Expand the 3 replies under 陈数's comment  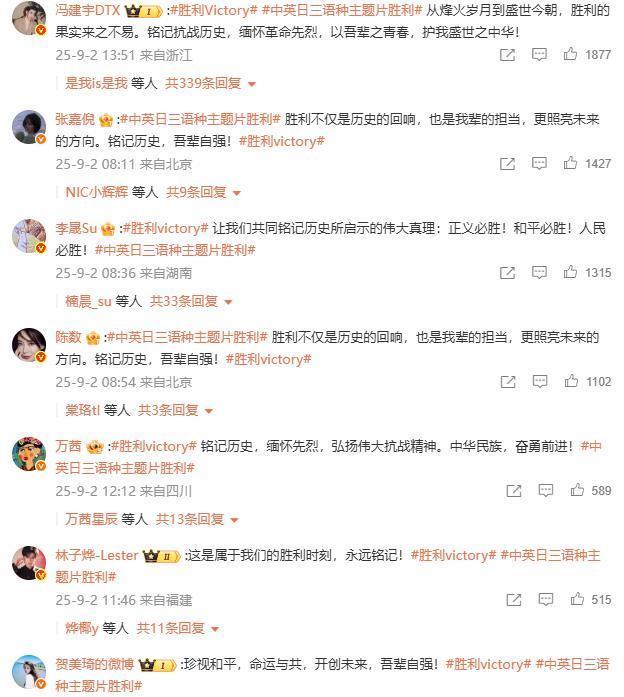point(176,410)
